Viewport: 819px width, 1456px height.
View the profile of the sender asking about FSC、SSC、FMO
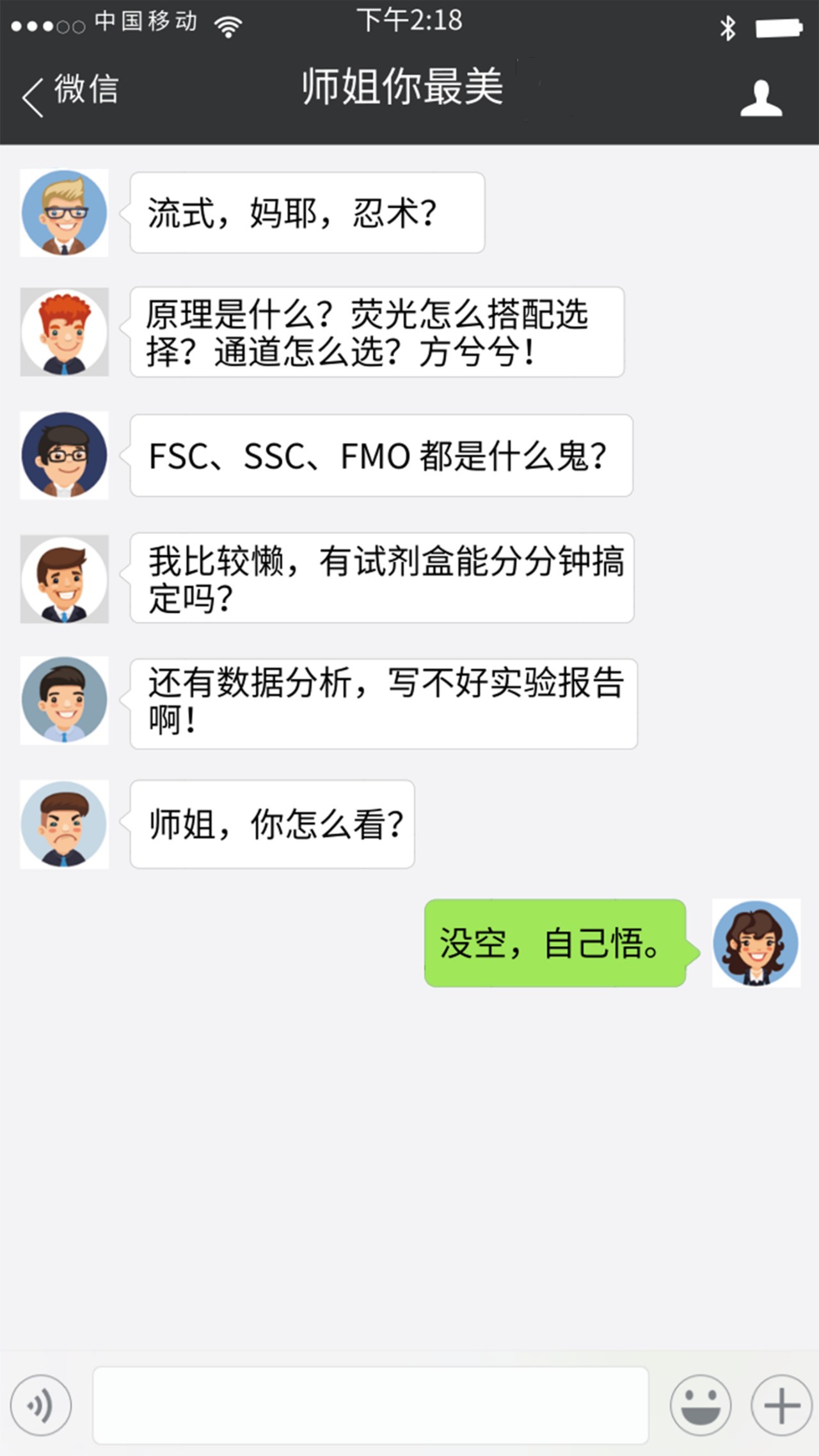coord(64,455)
